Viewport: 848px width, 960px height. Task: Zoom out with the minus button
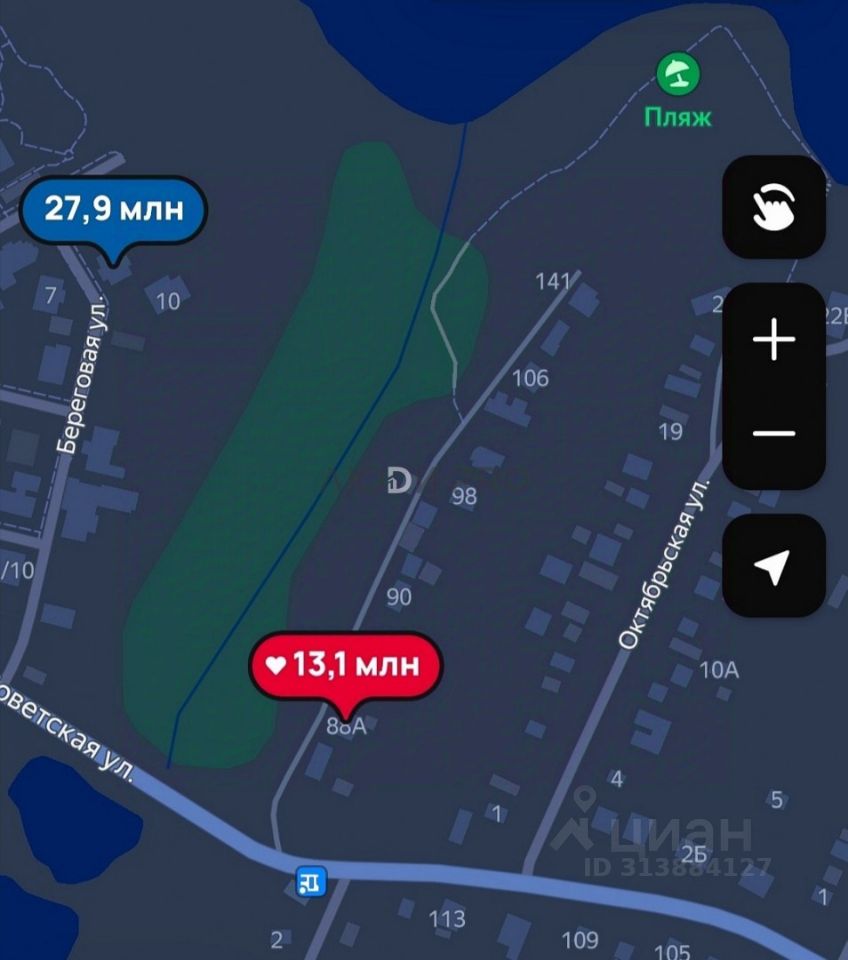pyautogui.click(x=774, y=434)
